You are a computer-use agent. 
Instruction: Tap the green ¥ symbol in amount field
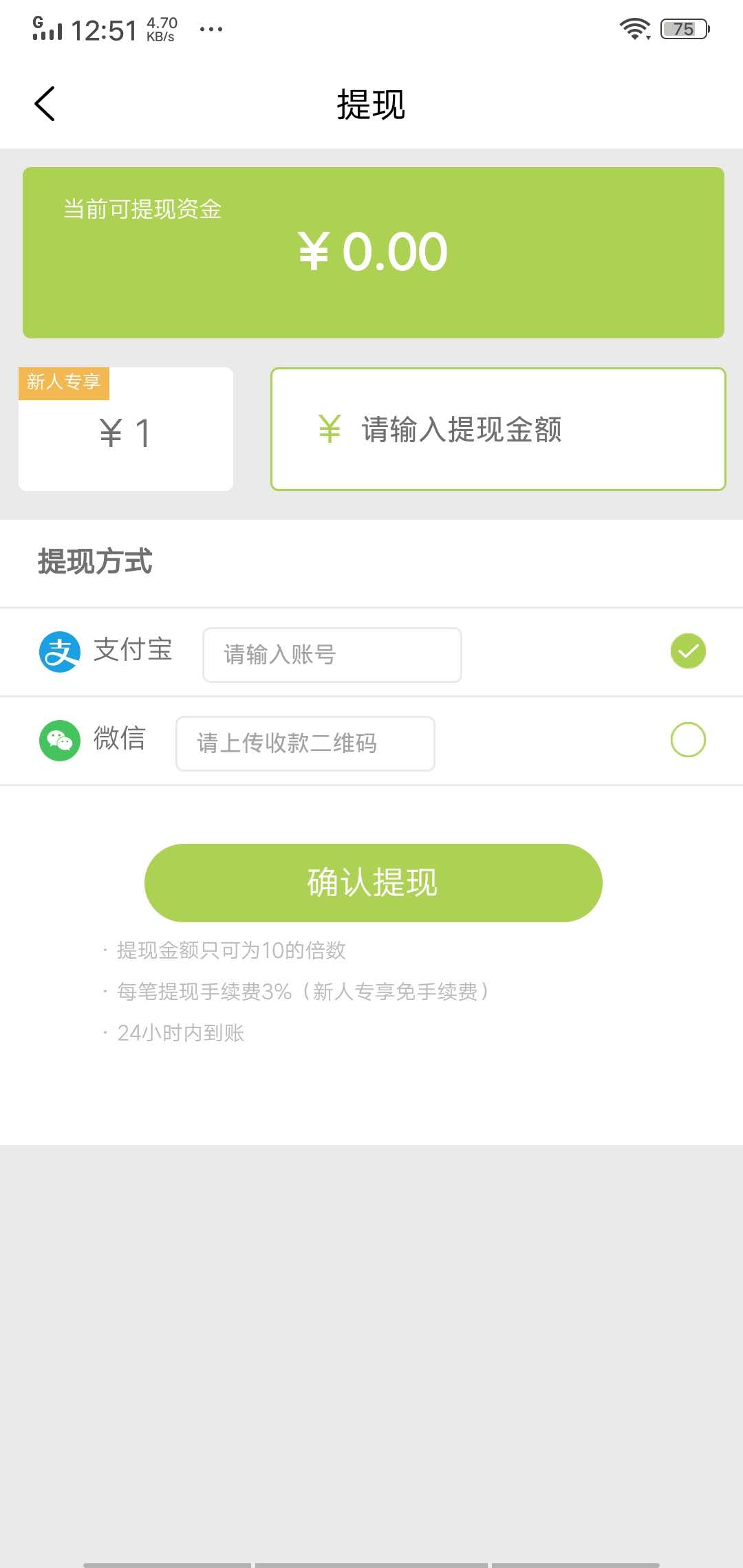pyautogui.click(x=330, y=428)
